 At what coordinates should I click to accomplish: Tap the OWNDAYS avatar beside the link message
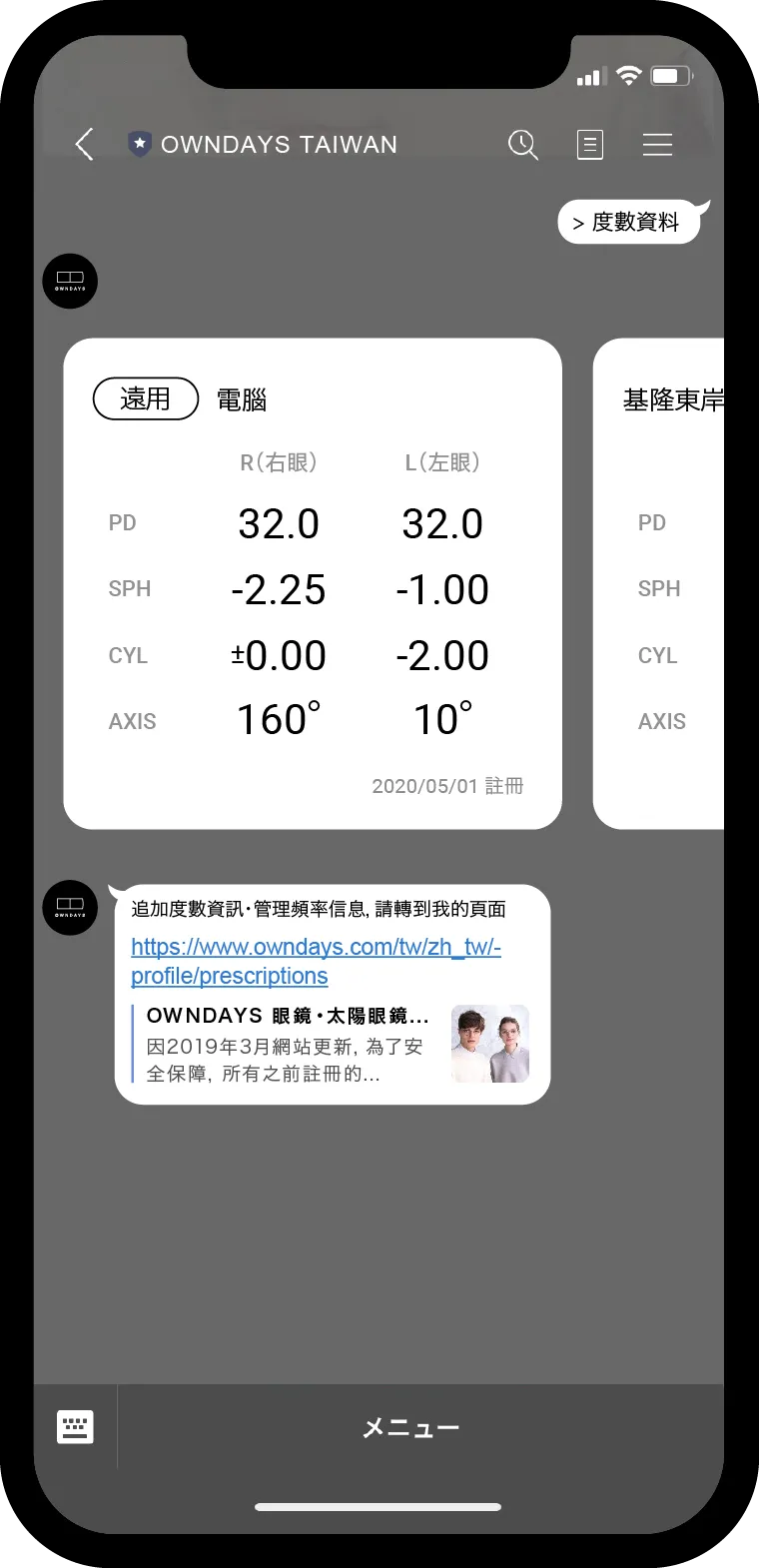click(x=70, y=907)
